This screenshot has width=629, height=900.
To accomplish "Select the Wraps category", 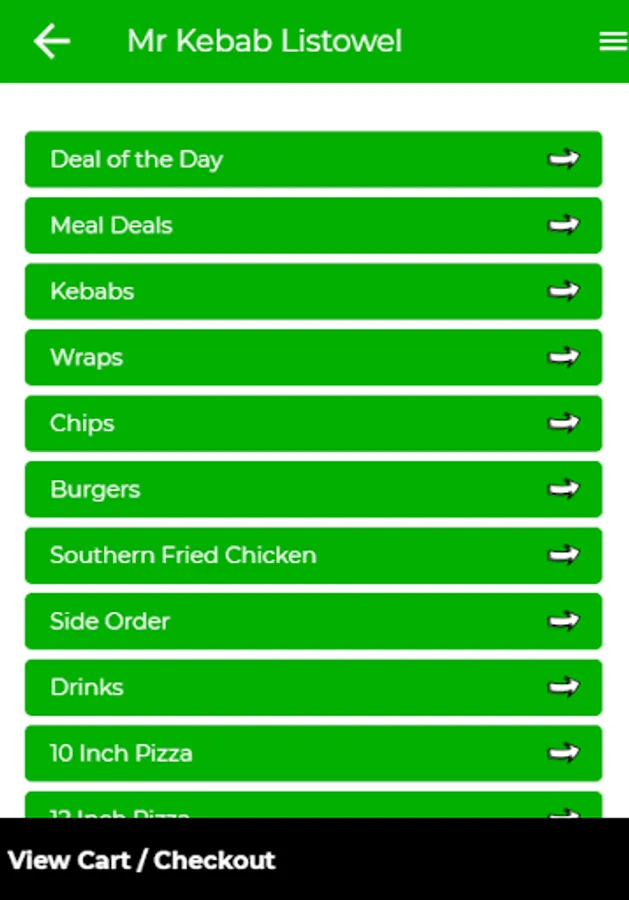I will tap(313, 357).
